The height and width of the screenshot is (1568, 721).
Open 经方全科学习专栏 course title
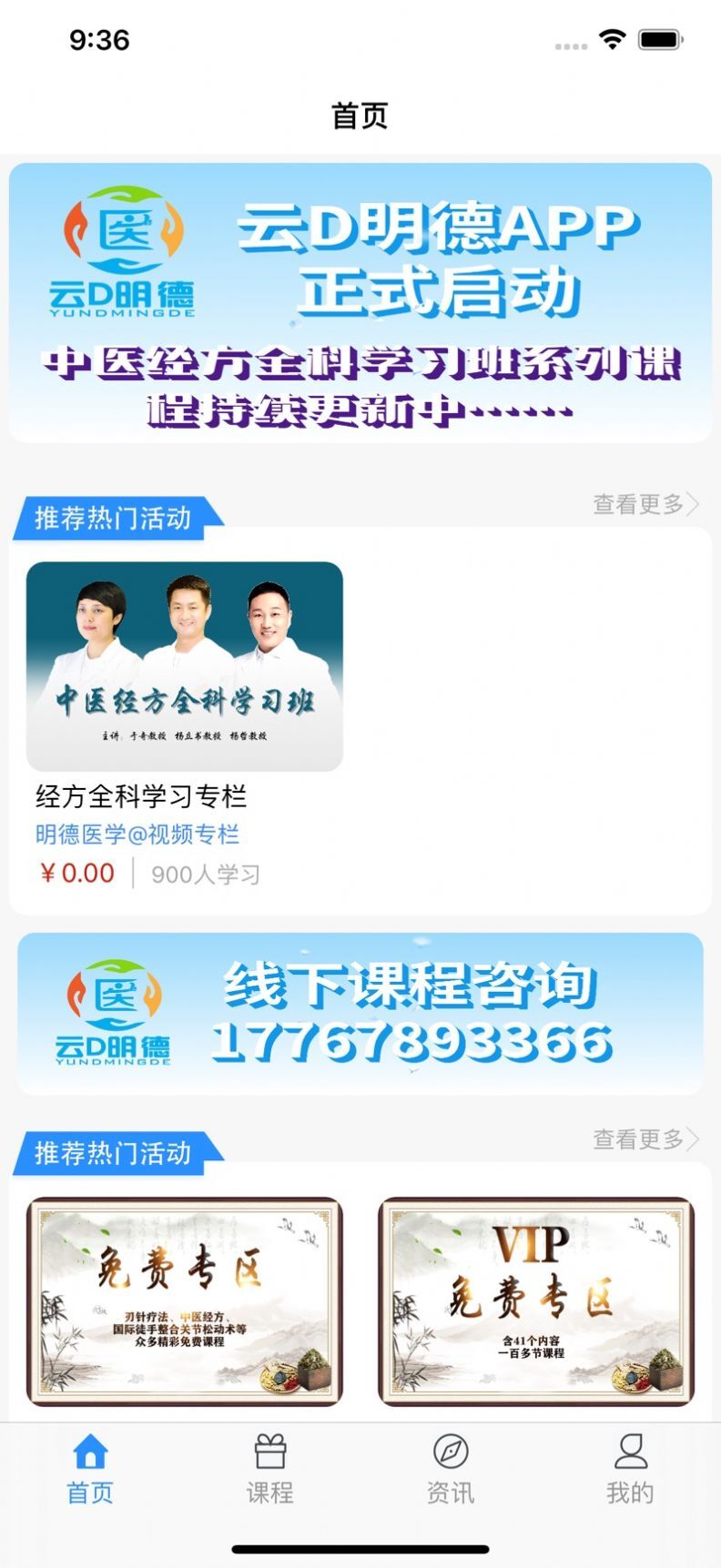[141, 796]
